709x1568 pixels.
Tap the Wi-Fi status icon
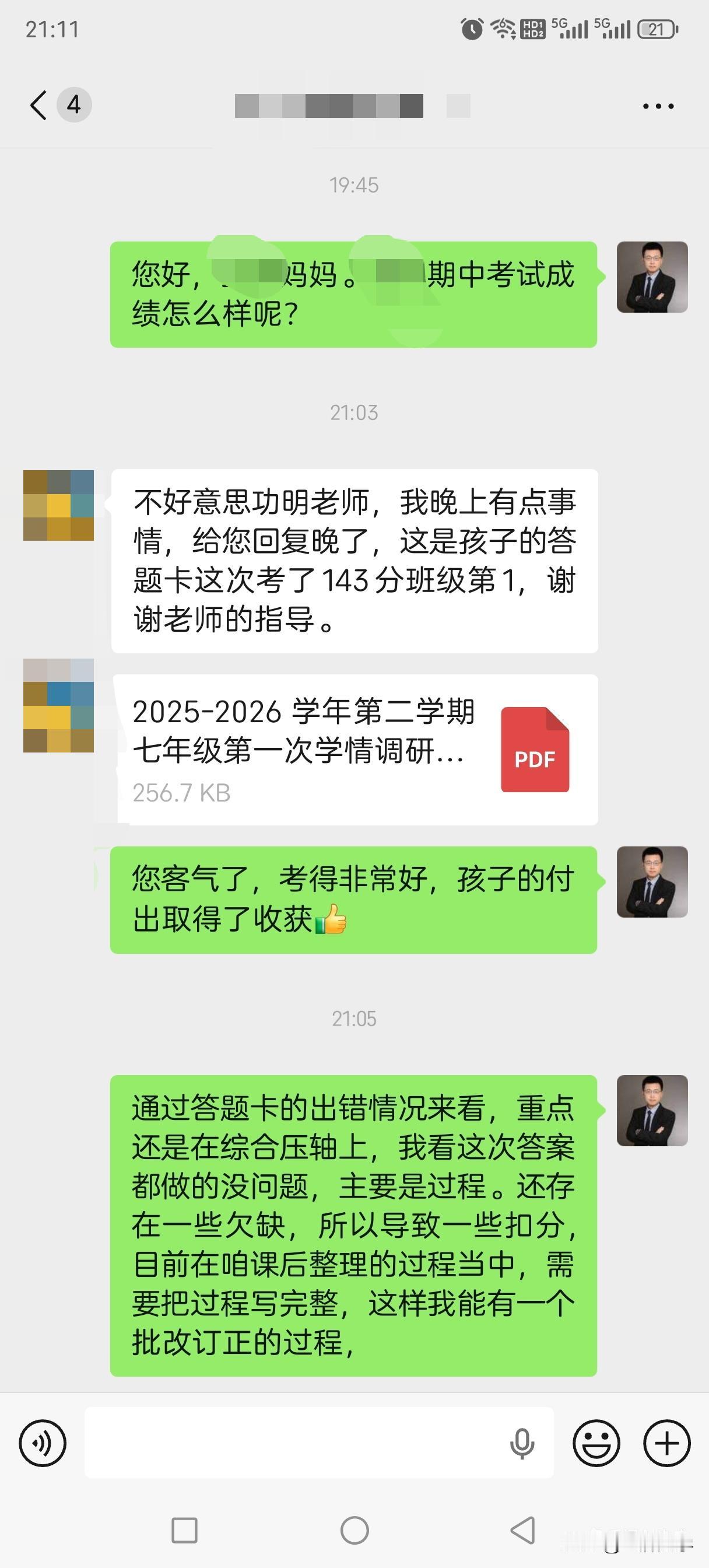click(x=503, y=27)
